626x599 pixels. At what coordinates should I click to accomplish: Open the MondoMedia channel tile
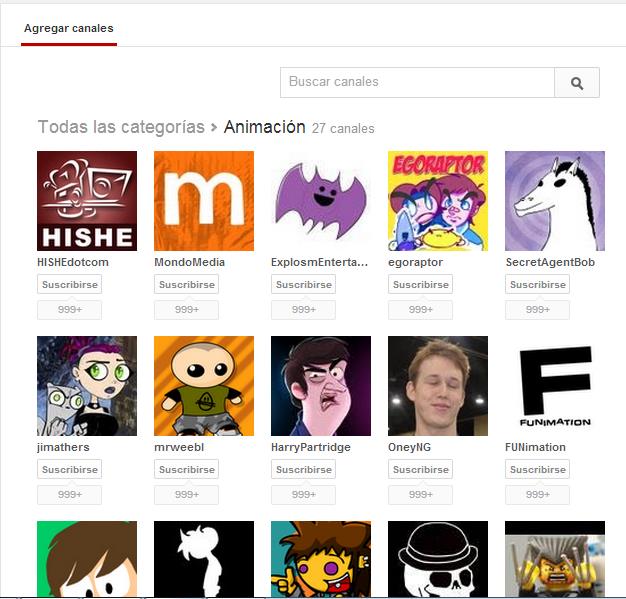pyautogui.click(x=204, y=201)
